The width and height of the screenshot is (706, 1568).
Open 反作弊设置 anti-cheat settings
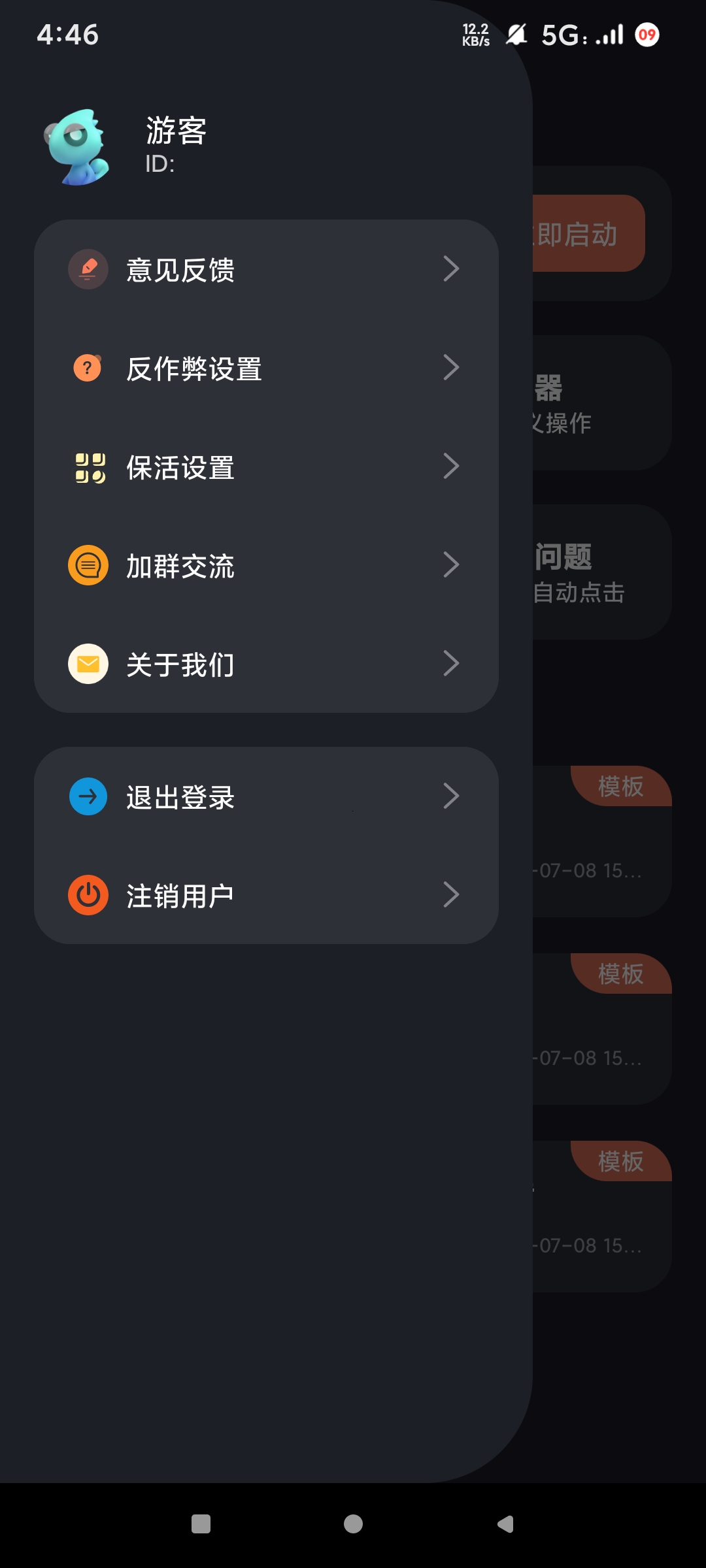[x=266, y=368]
